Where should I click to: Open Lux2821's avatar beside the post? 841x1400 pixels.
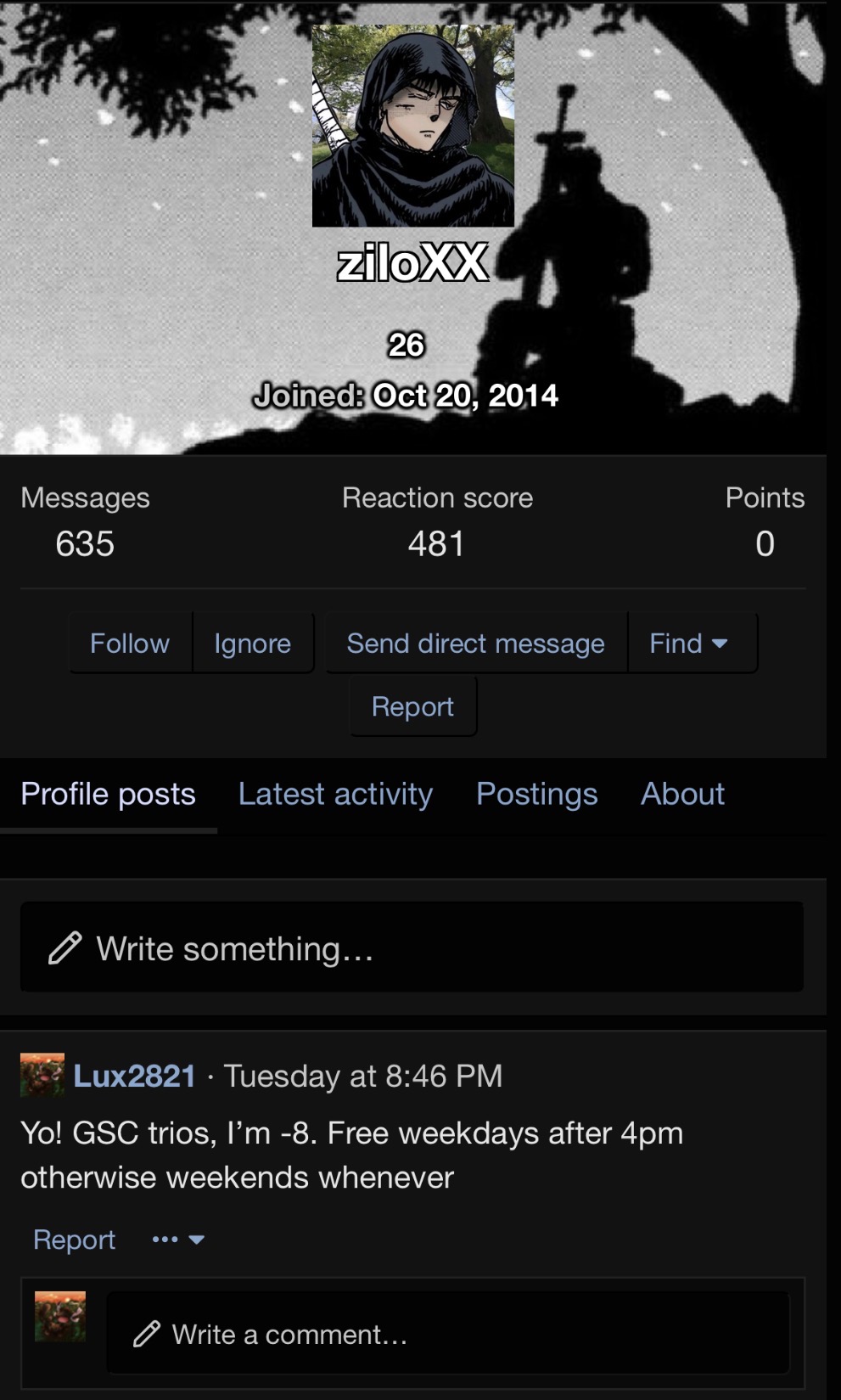click(x=42, y=1075)
